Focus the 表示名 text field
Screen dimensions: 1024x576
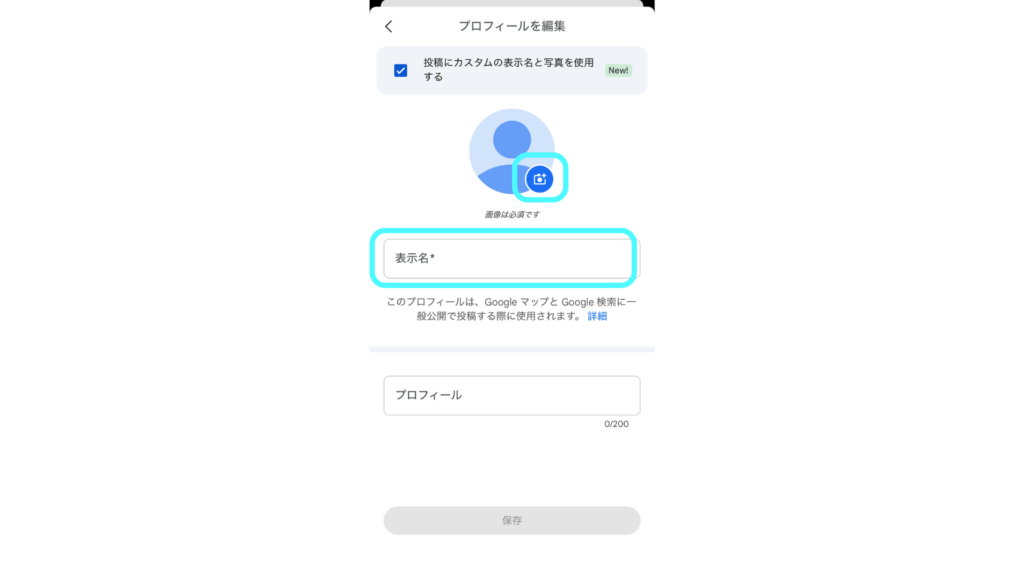tap(507, 258)
